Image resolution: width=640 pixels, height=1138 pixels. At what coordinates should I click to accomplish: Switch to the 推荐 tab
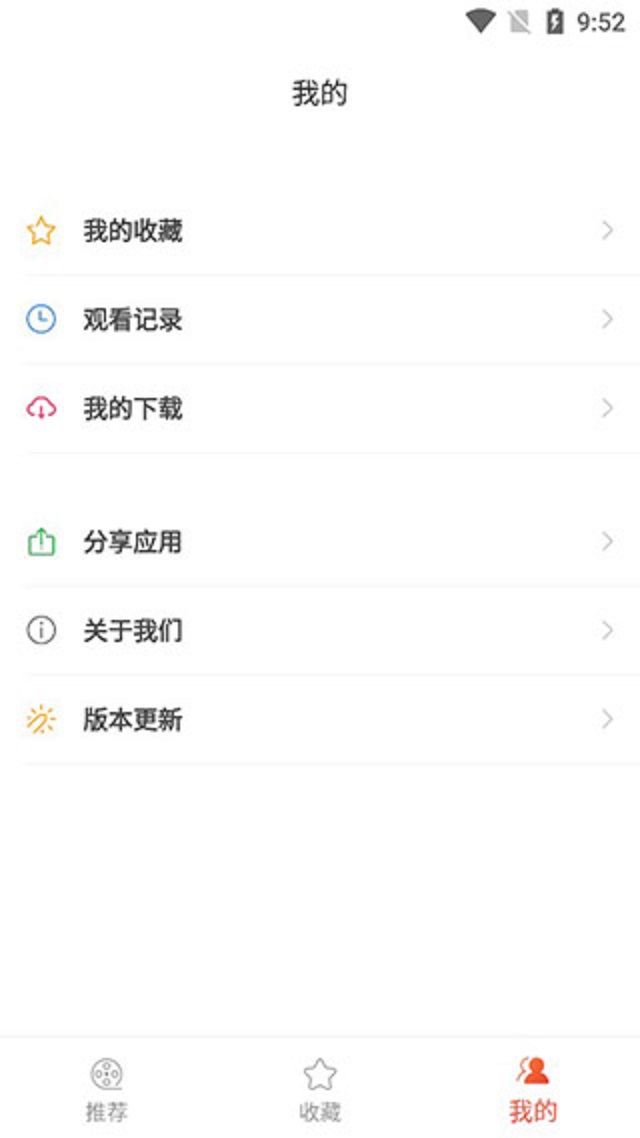(107, 1089)
